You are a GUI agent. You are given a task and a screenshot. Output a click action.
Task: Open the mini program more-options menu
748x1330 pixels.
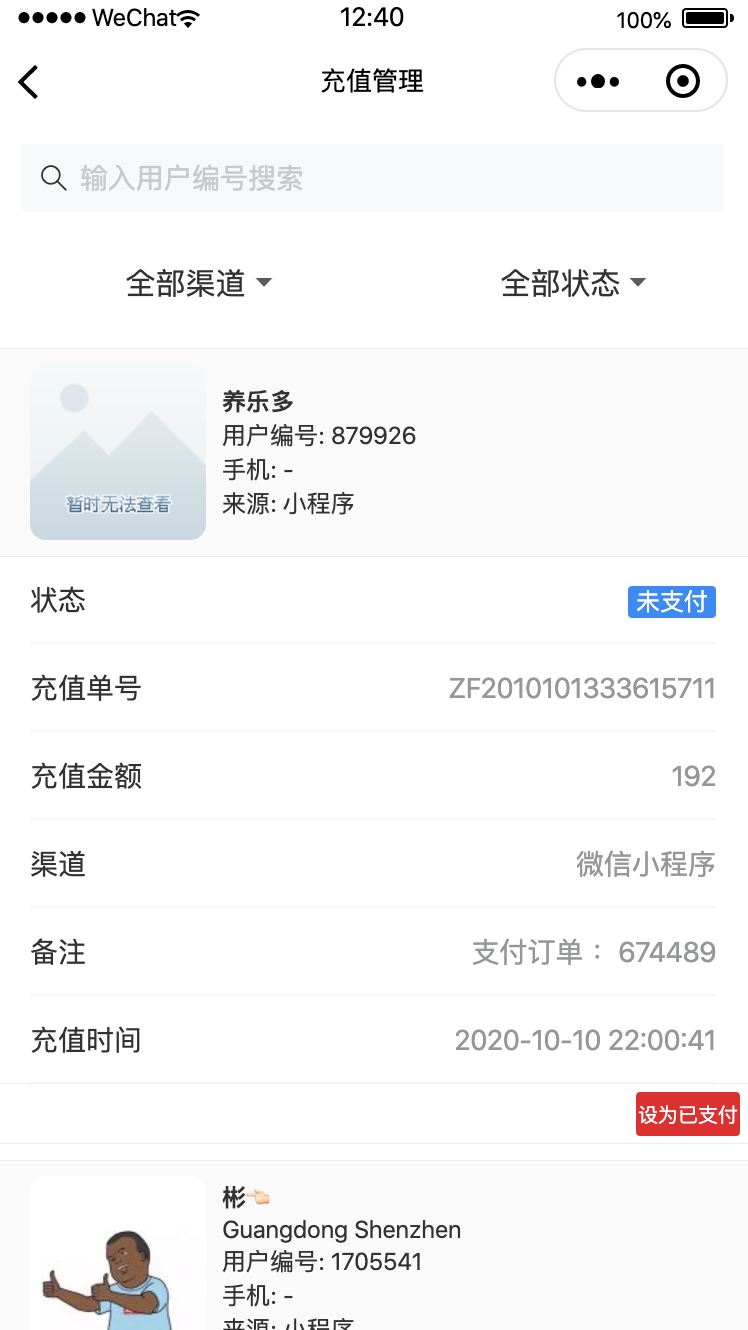[x=598, y=81]
